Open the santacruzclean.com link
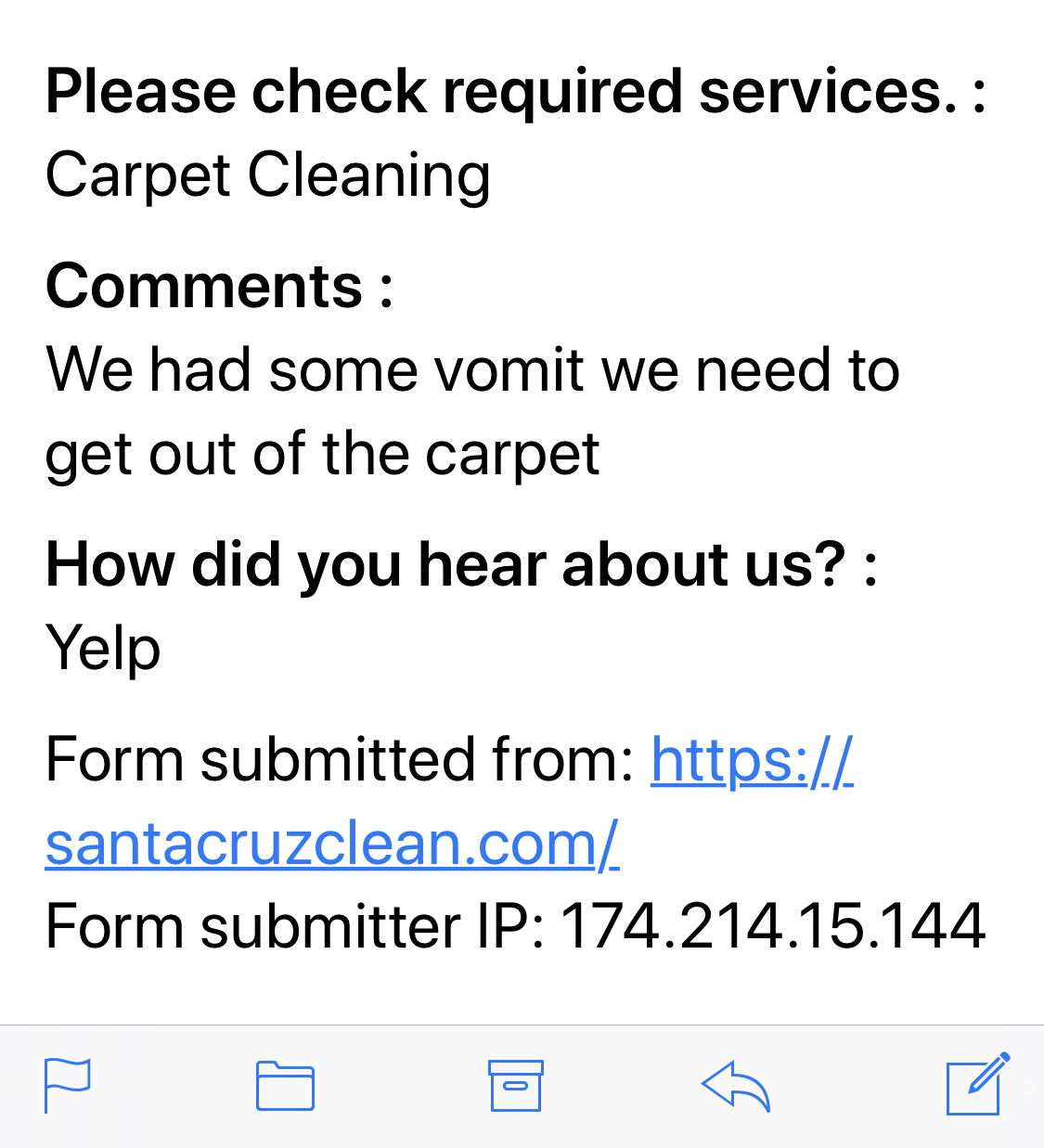Screen dimensions: 1044x1148 (331, 844)
